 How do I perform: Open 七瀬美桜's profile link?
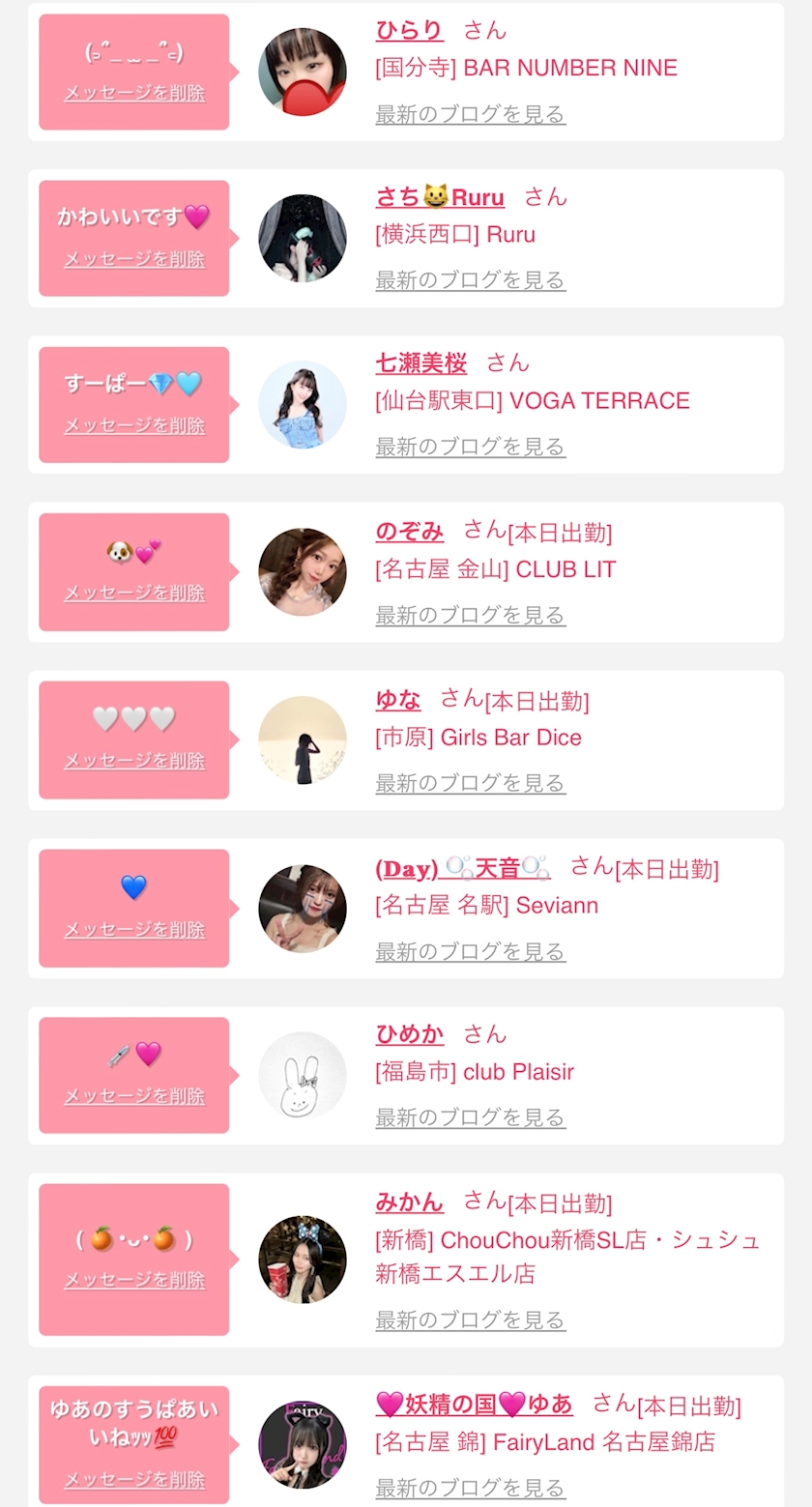pos(420,363)
